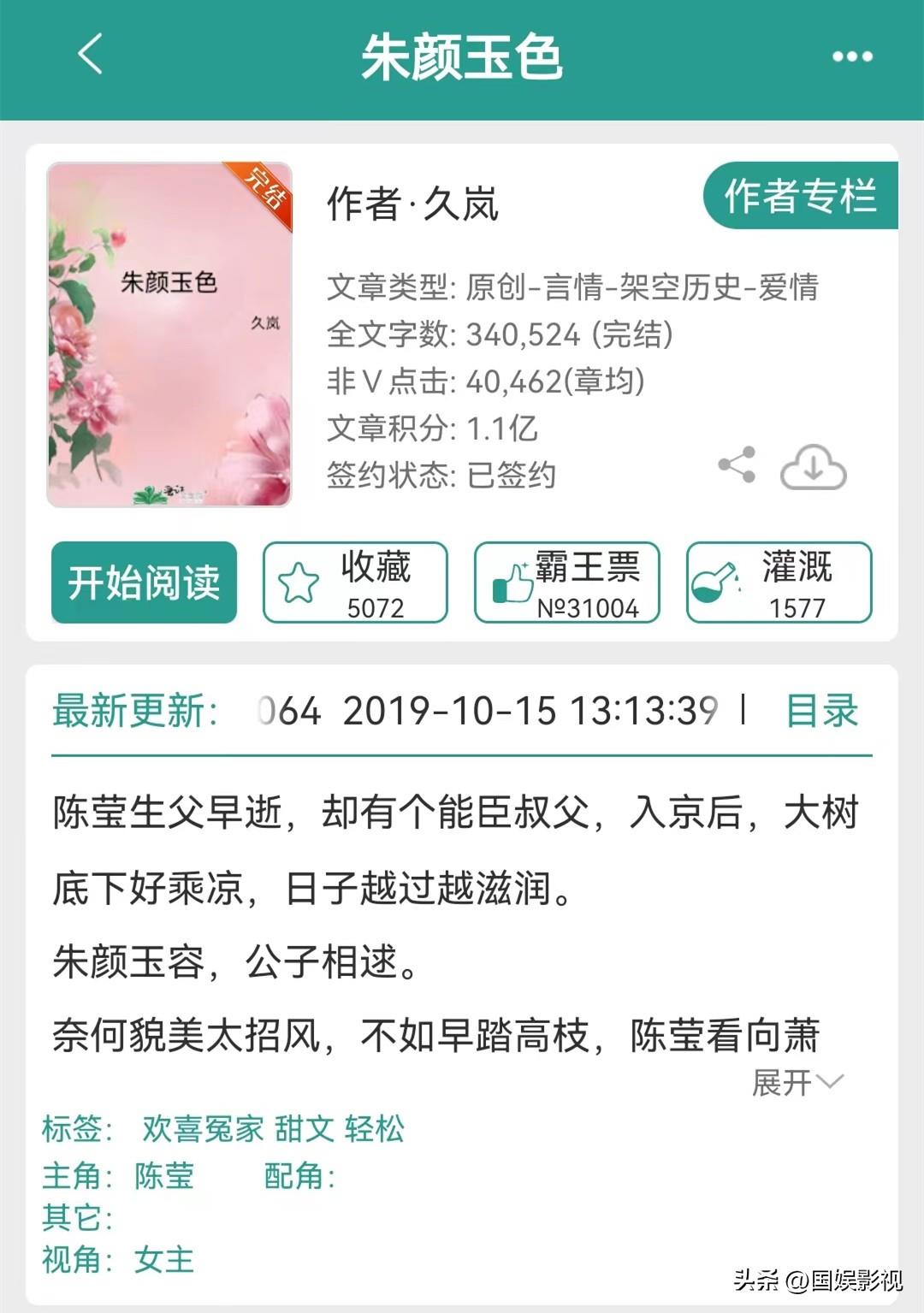The width and height of the screenshot is (924, 1313).
Task: Download the novel via cloud icon
Action: pos(813,467)
